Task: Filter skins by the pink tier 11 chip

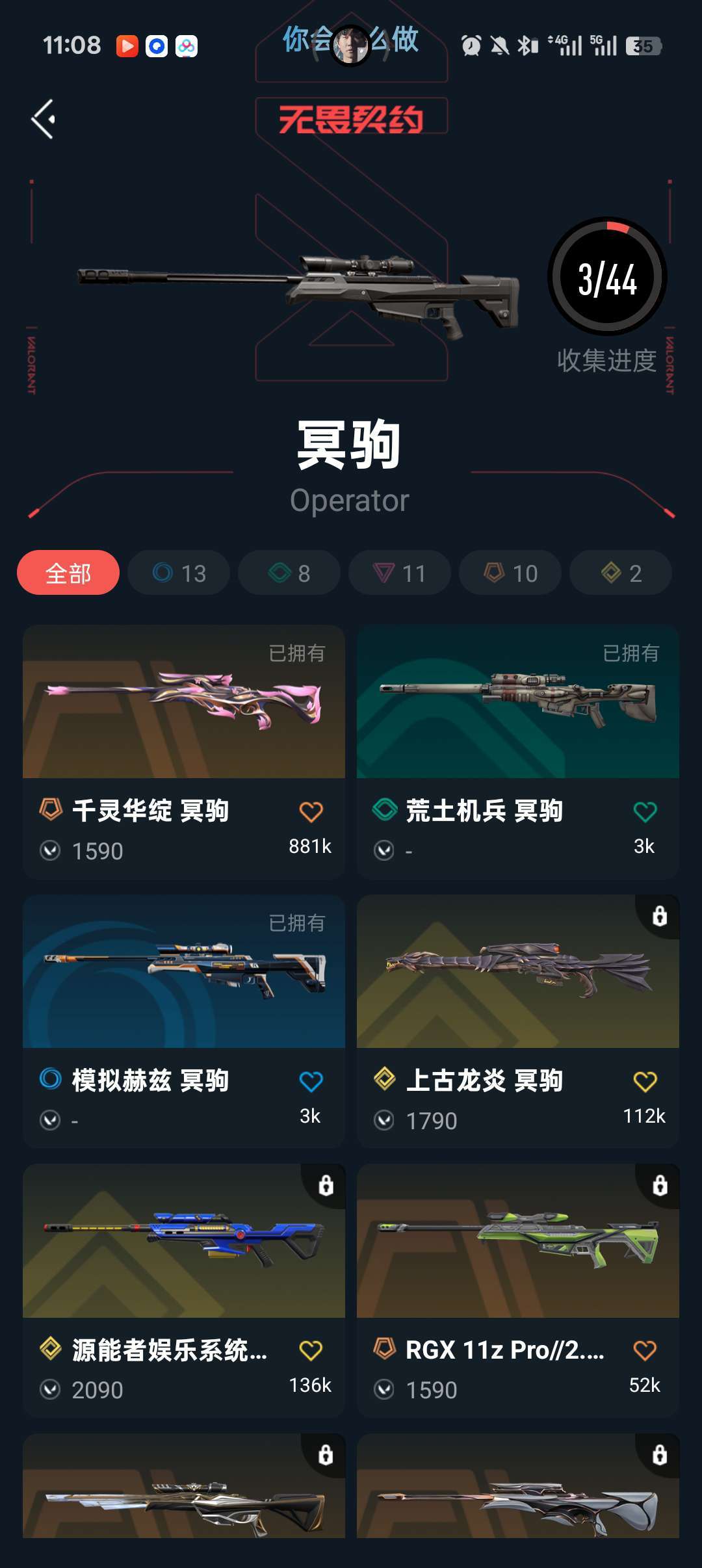Action: click(x=400, y=573)
